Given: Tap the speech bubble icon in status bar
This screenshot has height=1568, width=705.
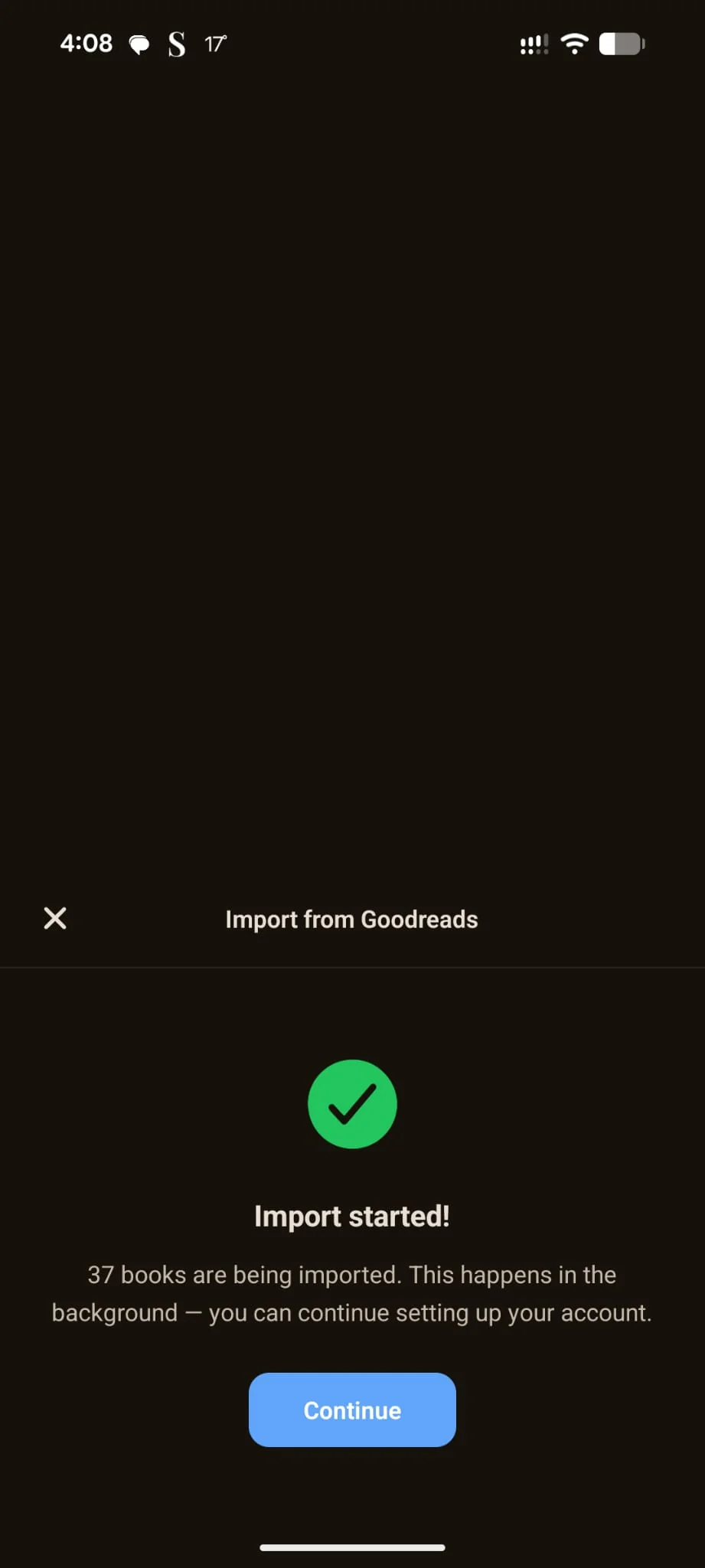Looking at the screenshot, I should coord(139,44).
